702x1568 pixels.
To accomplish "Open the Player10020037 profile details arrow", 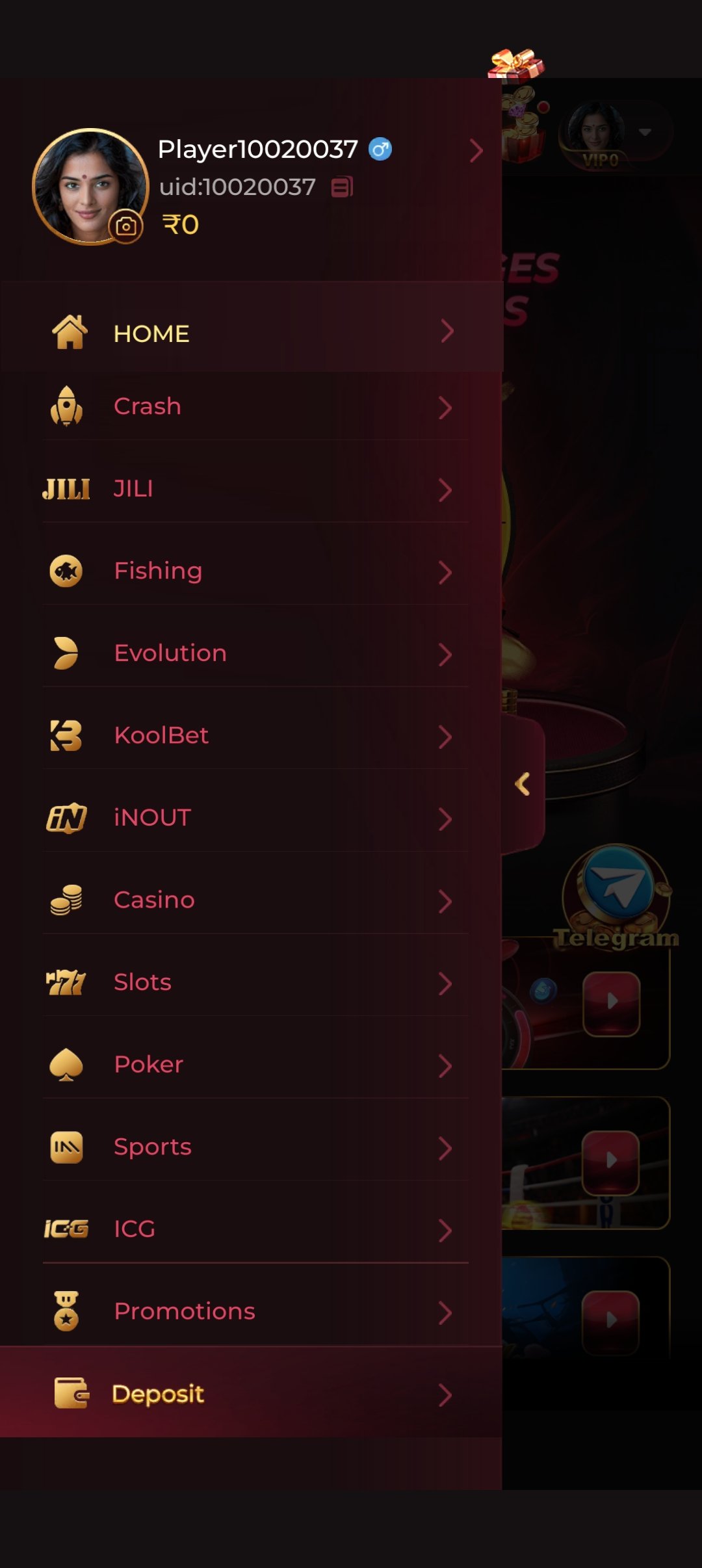I will 476,151.
